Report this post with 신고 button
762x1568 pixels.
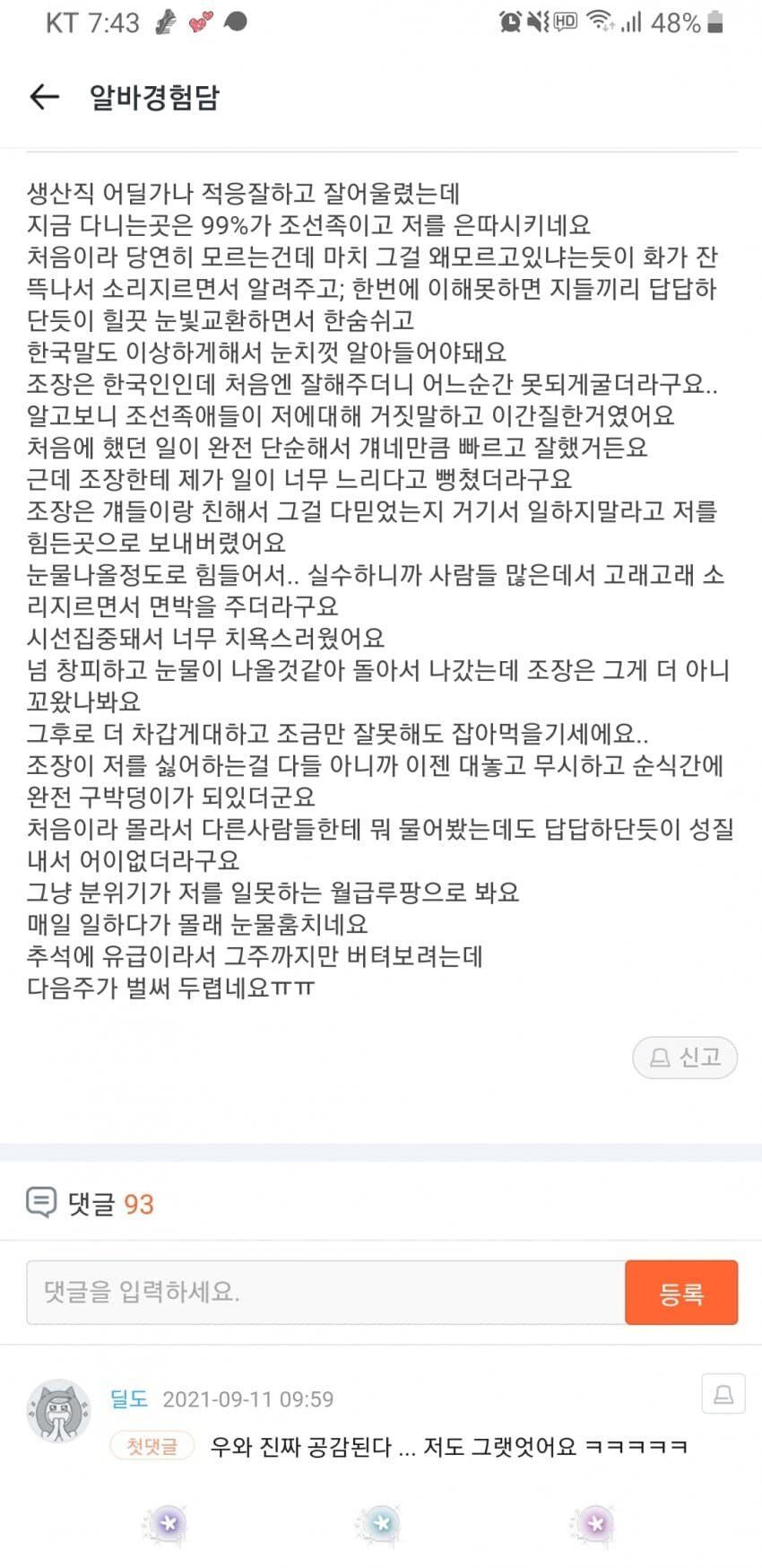click(685, 1058)
